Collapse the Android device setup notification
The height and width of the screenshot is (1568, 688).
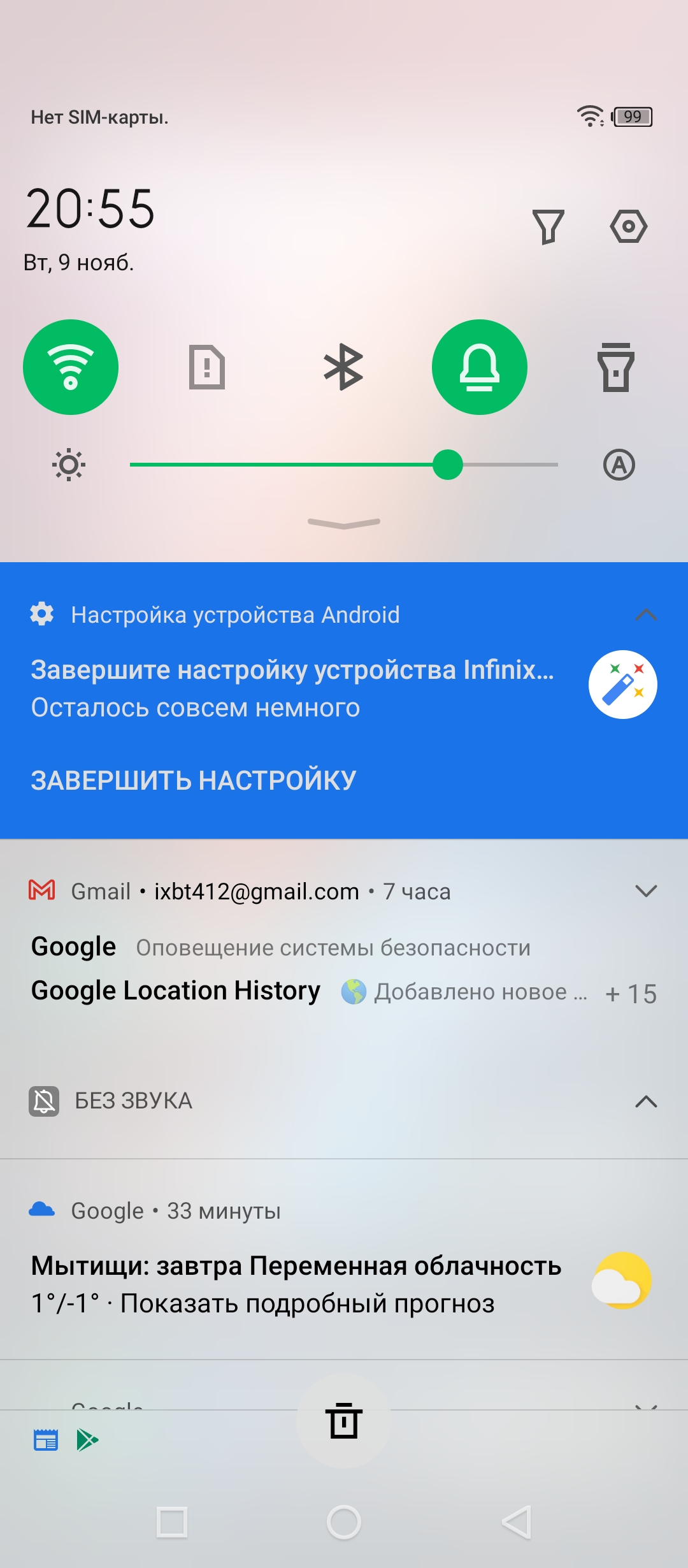pyautogui.click(x=646, y=615)
